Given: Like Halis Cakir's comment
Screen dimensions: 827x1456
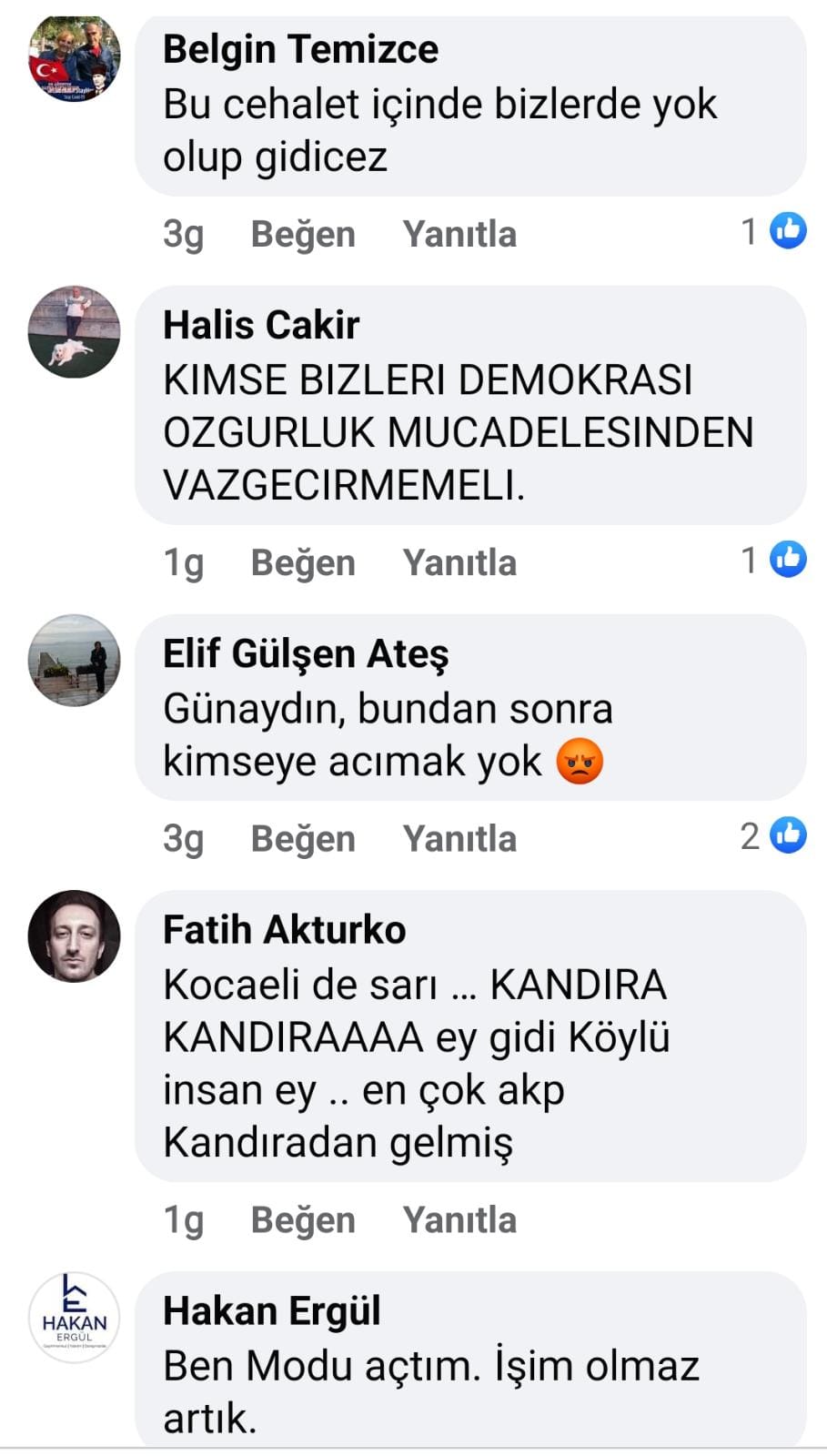Looking at the screenshot, I should point(302,562).
